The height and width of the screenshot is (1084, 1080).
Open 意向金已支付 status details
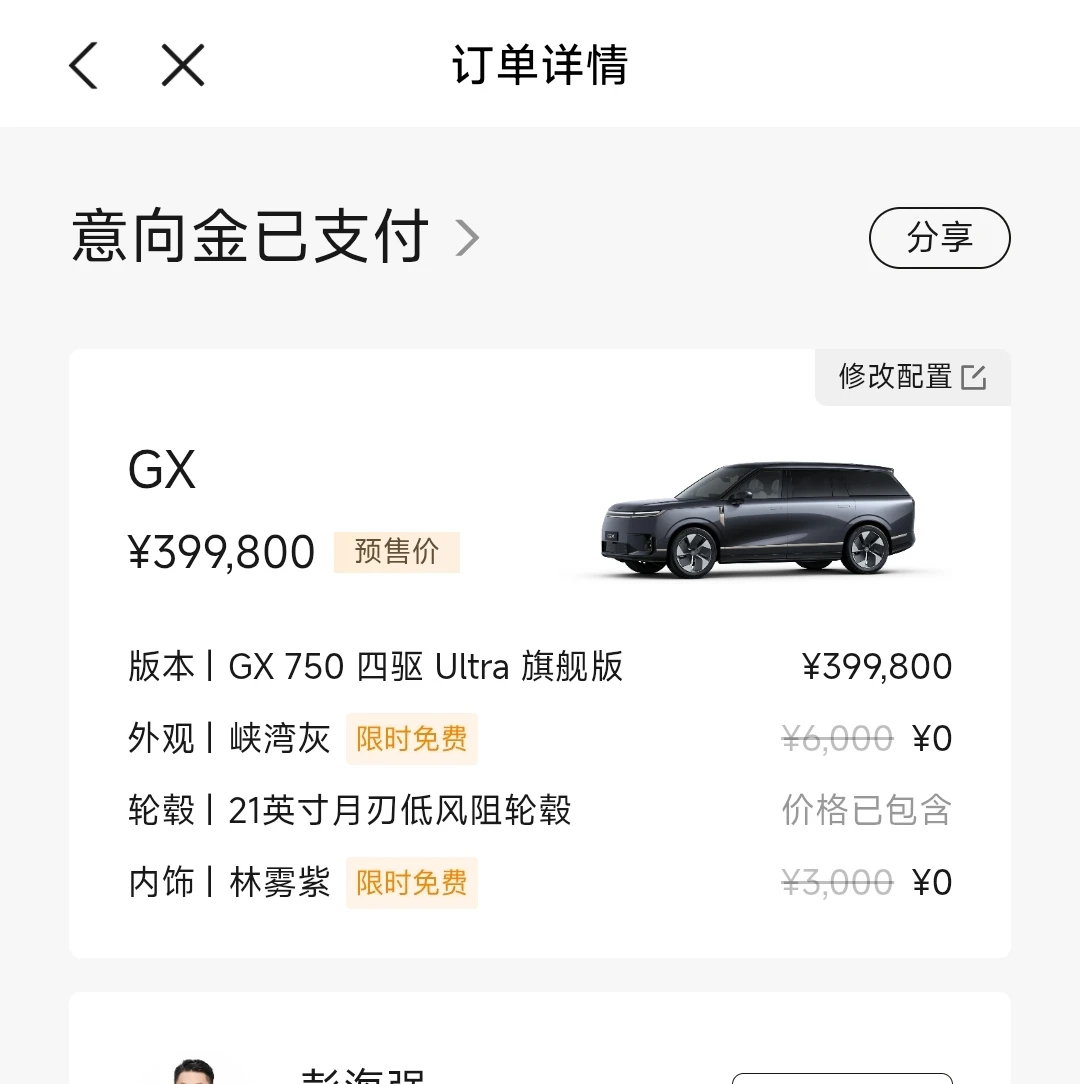tap(276, 237)
